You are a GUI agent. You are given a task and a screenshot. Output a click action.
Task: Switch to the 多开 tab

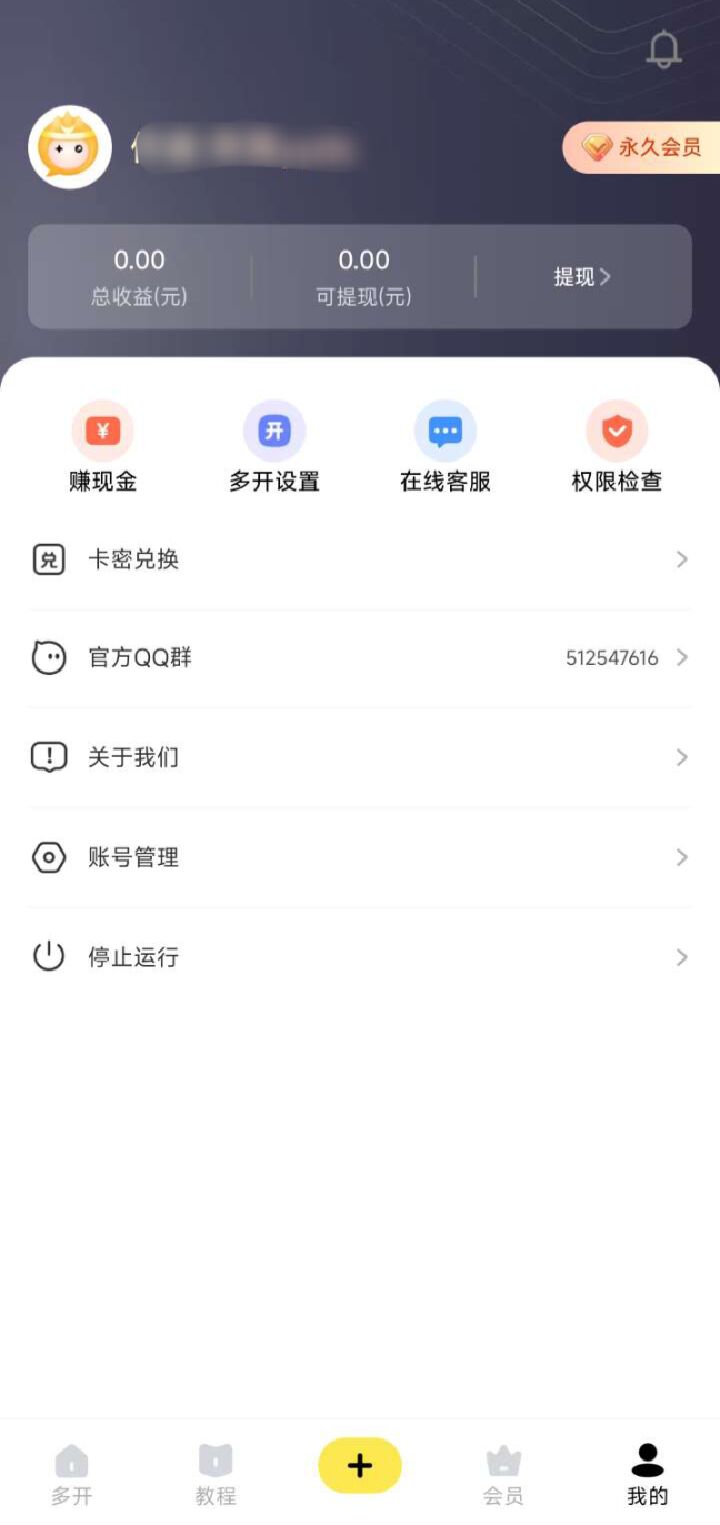(72, 1475)
